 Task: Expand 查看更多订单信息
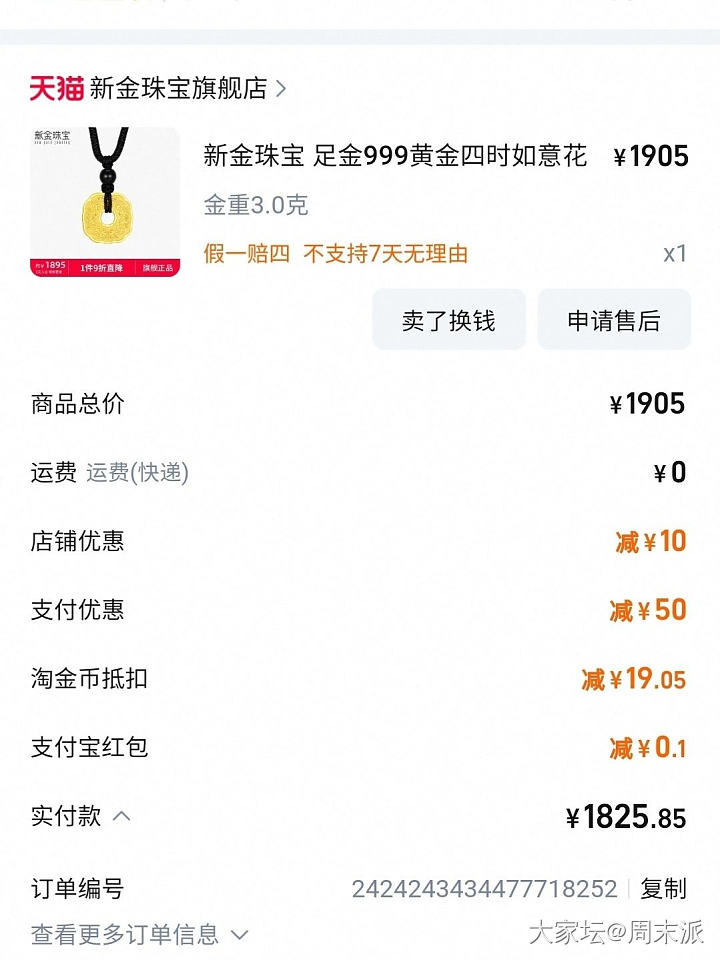point(140,935)
